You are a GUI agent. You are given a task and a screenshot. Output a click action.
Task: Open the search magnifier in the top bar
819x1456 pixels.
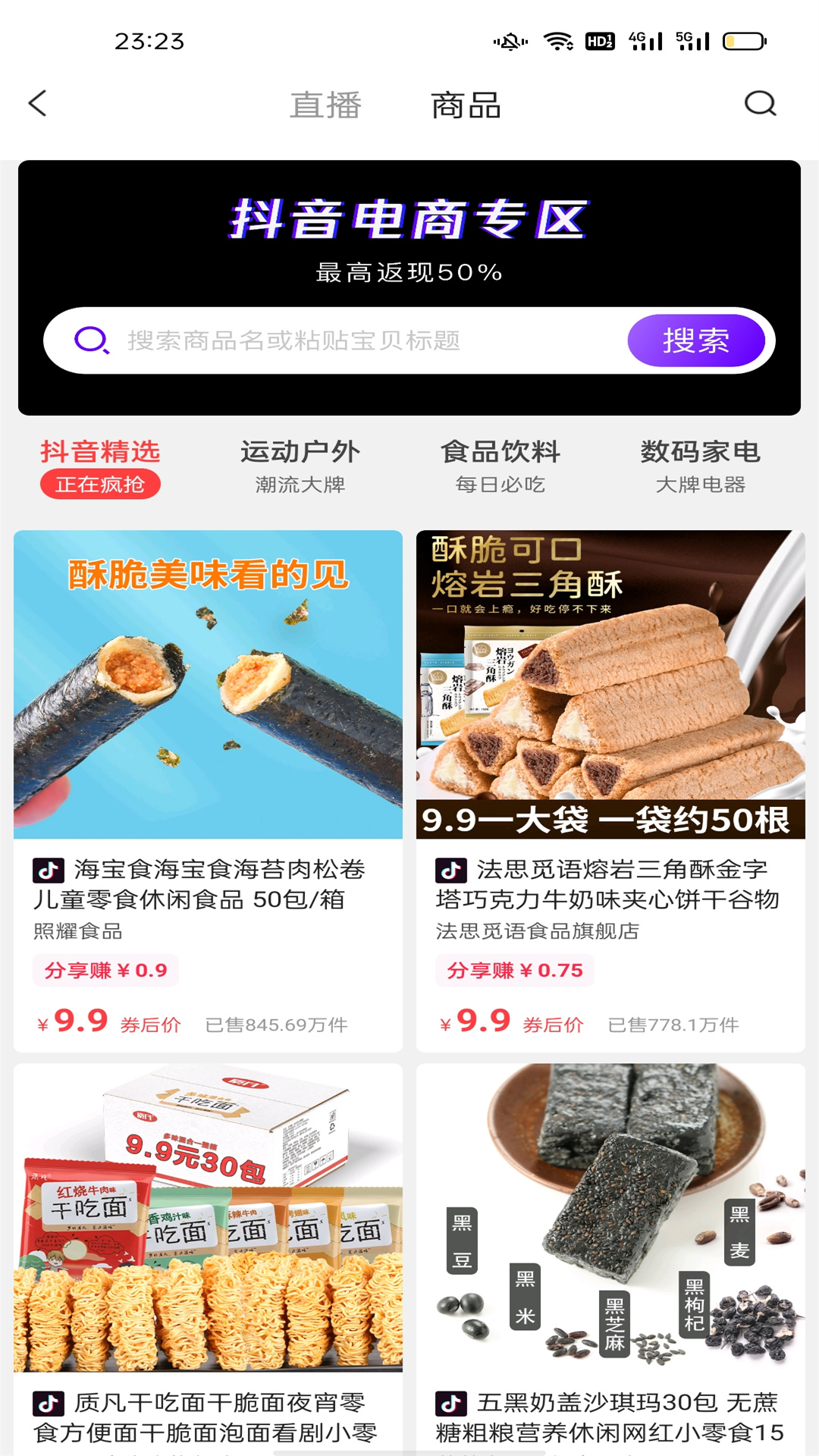760,104
